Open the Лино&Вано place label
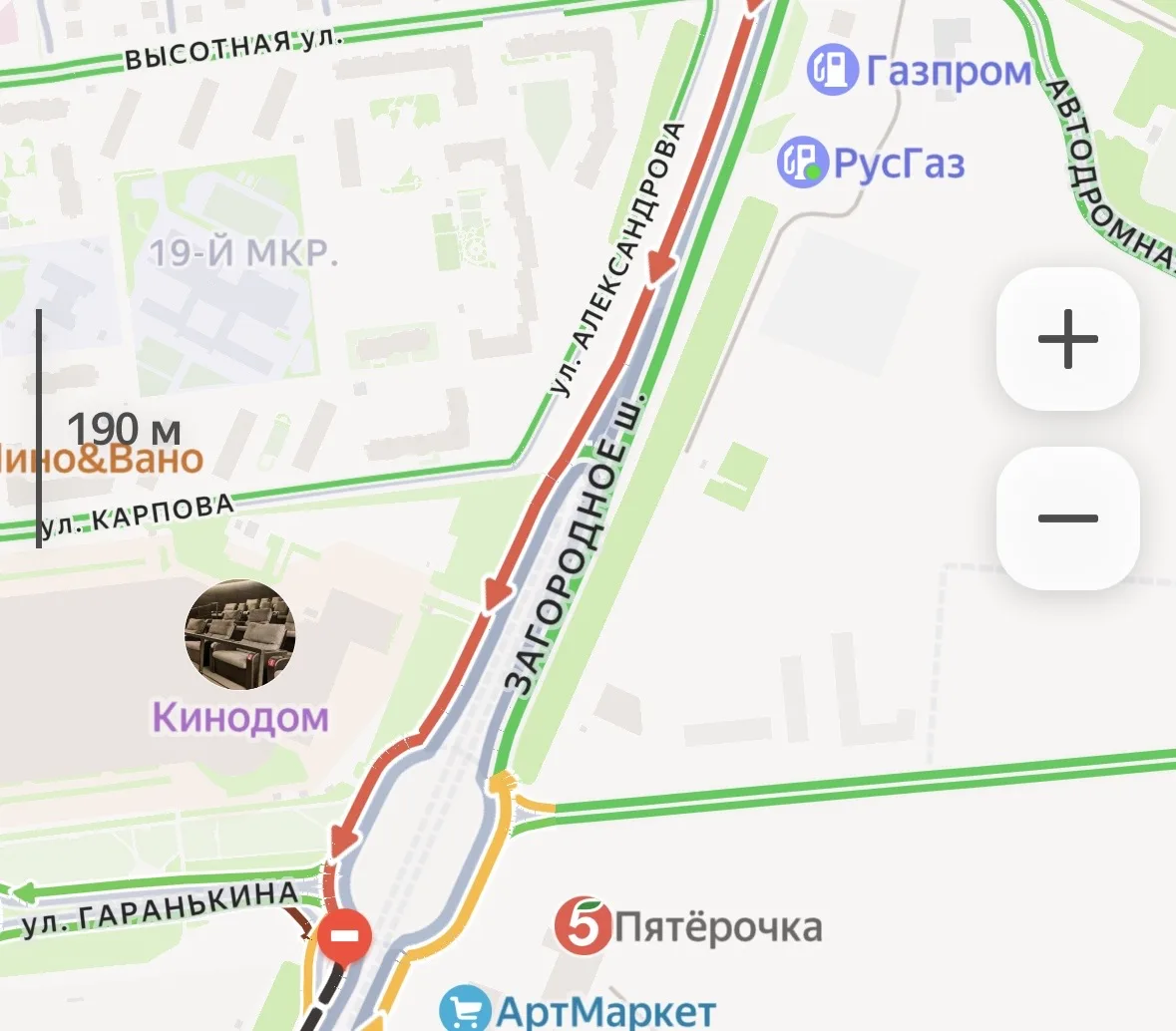 pos(100,460)
